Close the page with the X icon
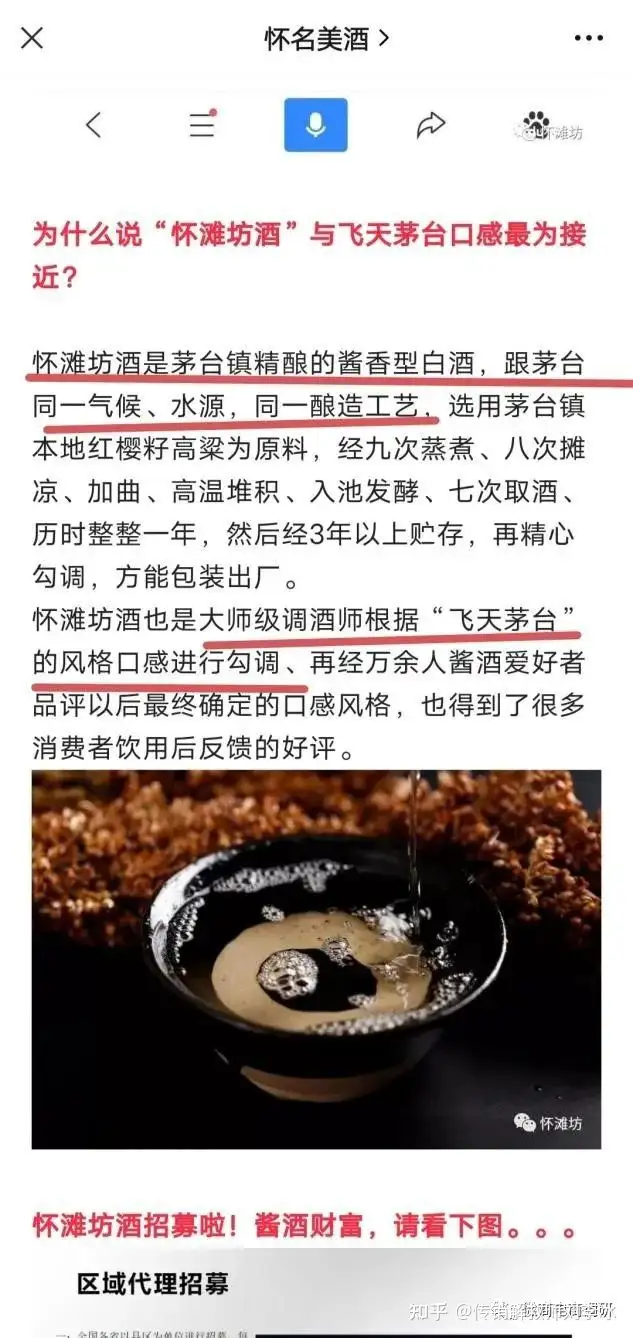The image size is (633, 1338). coord(32,38)
